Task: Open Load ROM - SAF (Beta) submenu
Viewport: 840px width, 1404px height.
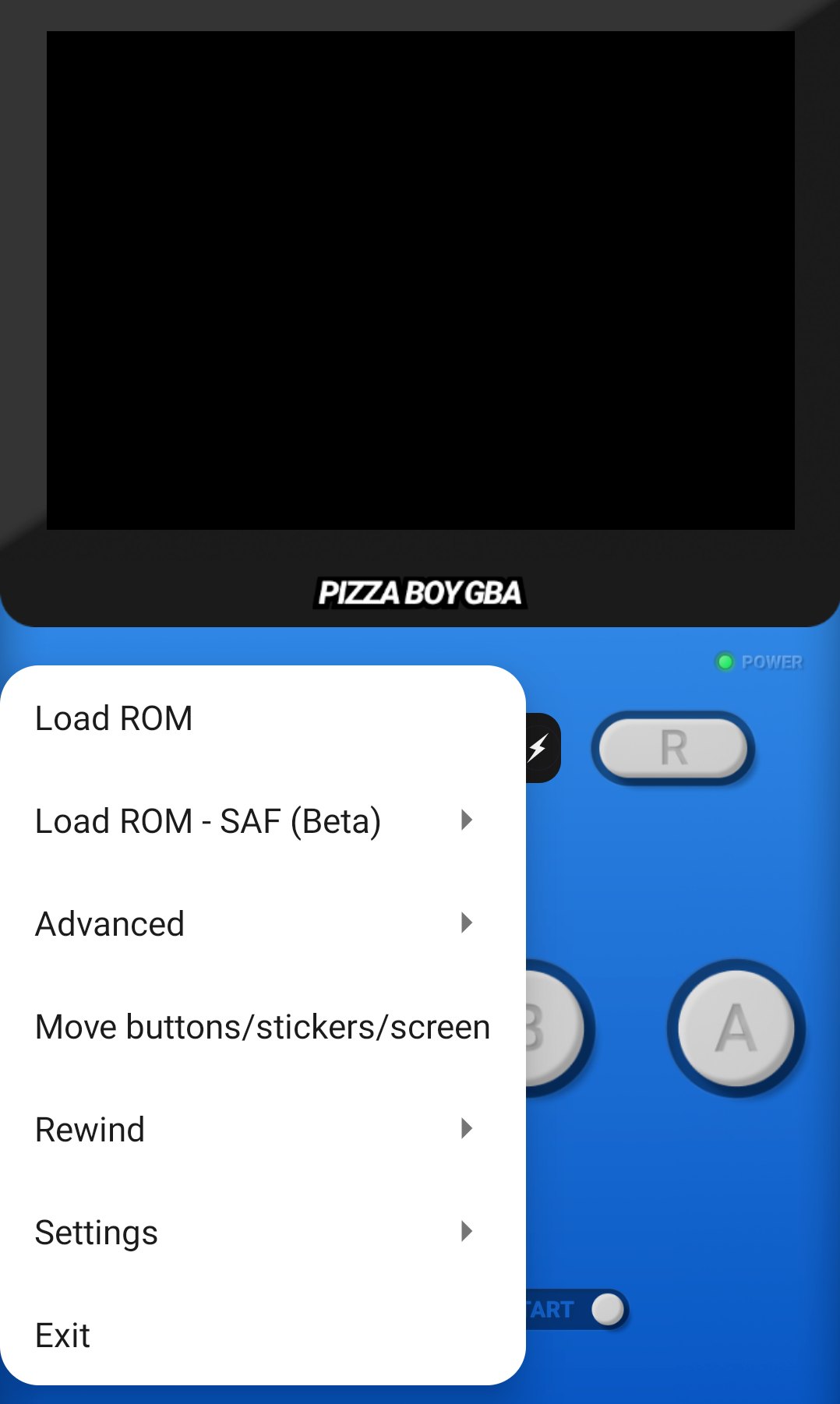Action: point(208,821)
